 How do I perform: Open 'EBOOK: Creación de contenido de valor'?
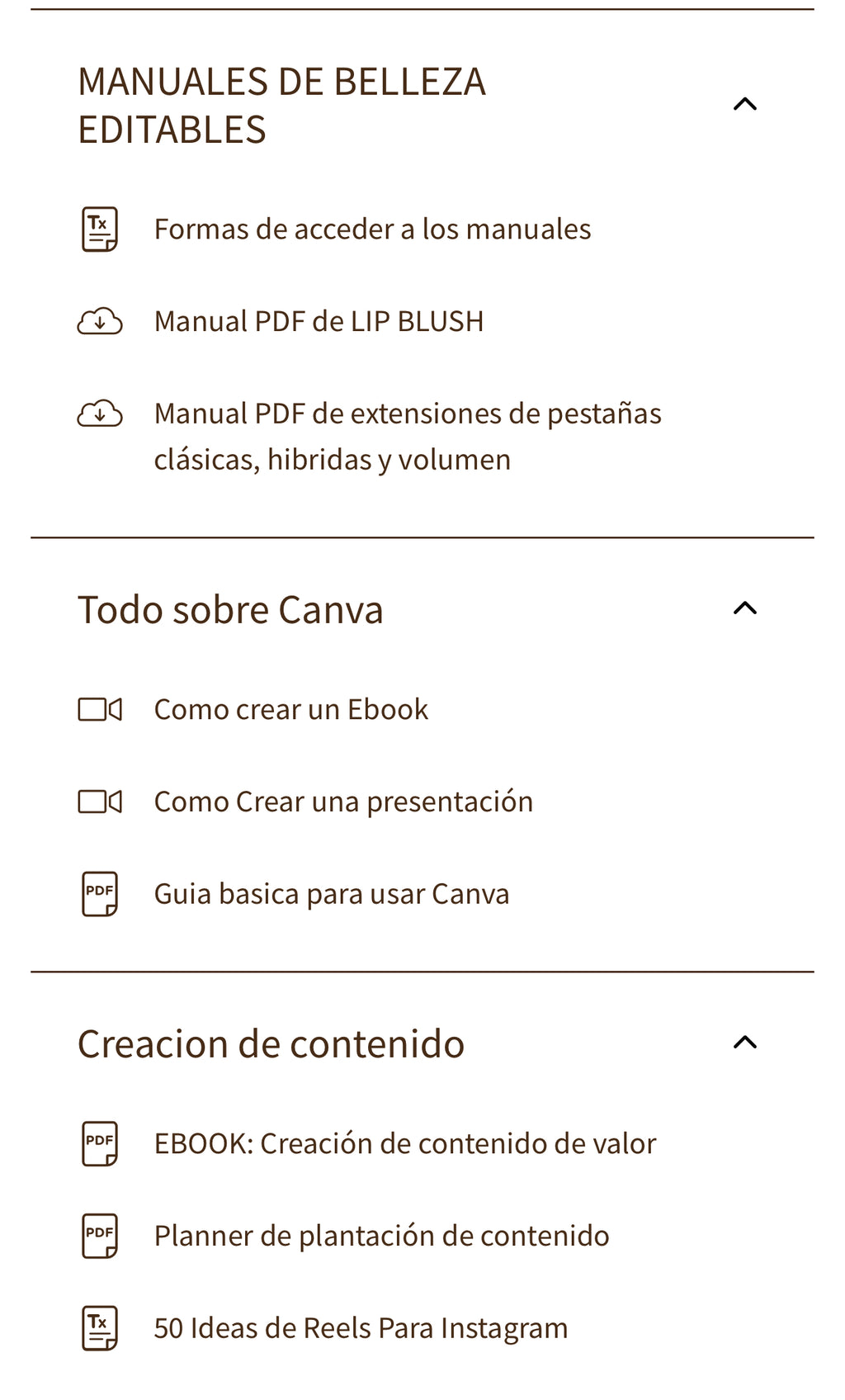[x=404, y=1143]
